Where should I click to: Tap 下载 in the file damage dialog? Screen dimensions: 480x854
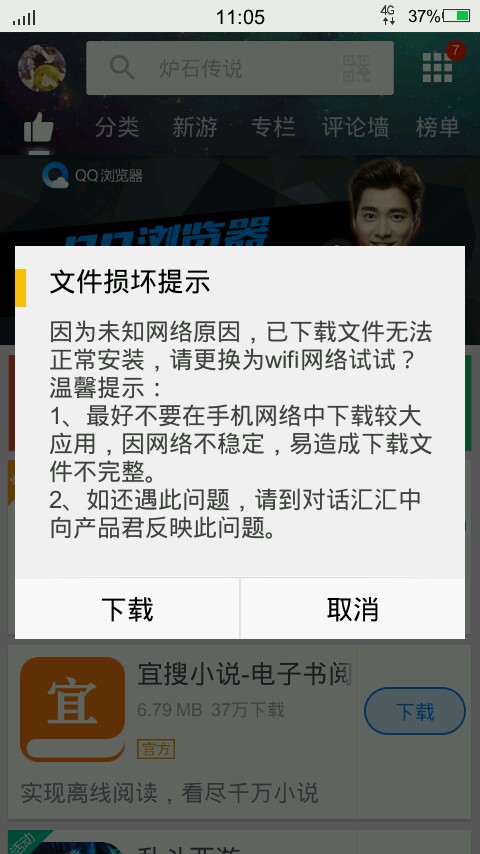pyautogui.click(x=127, y=608)
